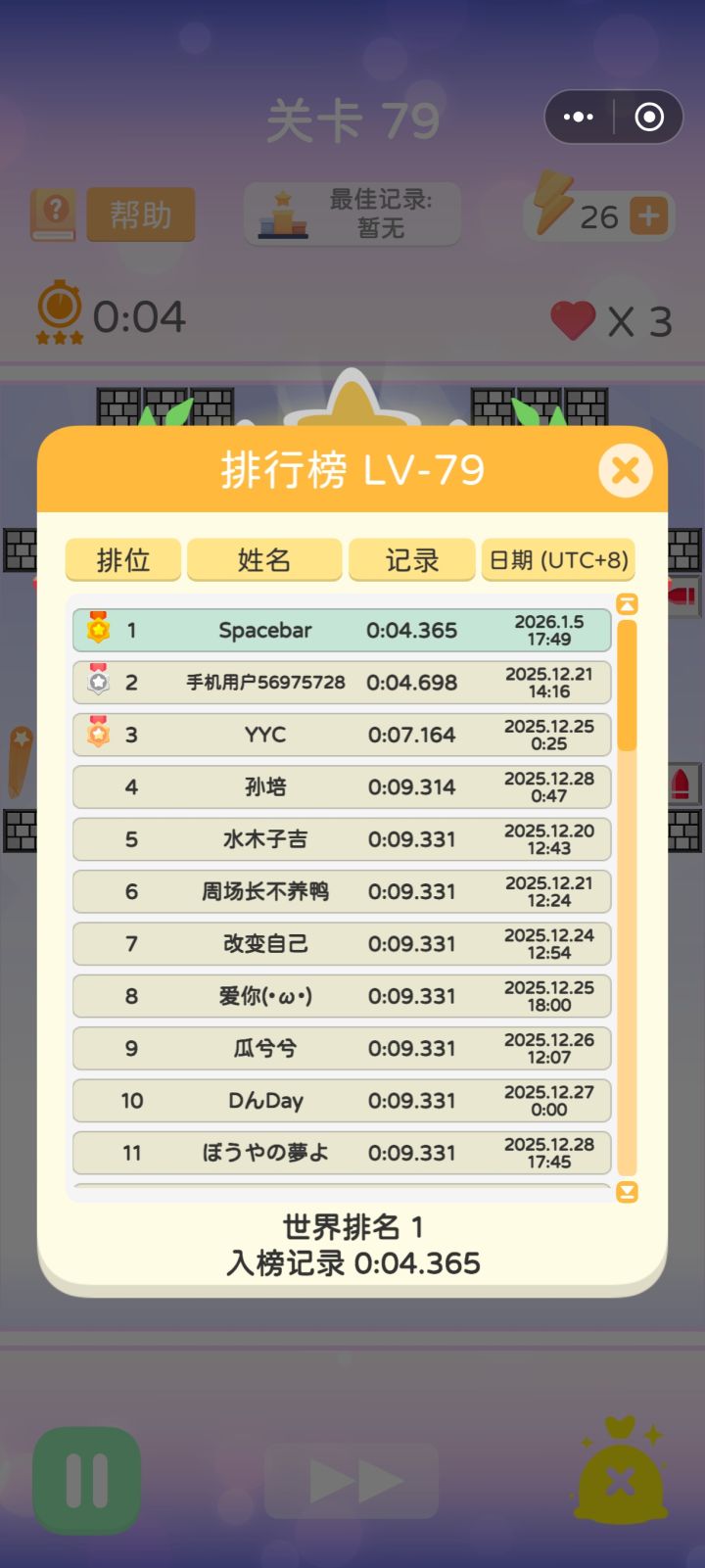Jump to top via the up arrow scroller

tap(628, 604)
